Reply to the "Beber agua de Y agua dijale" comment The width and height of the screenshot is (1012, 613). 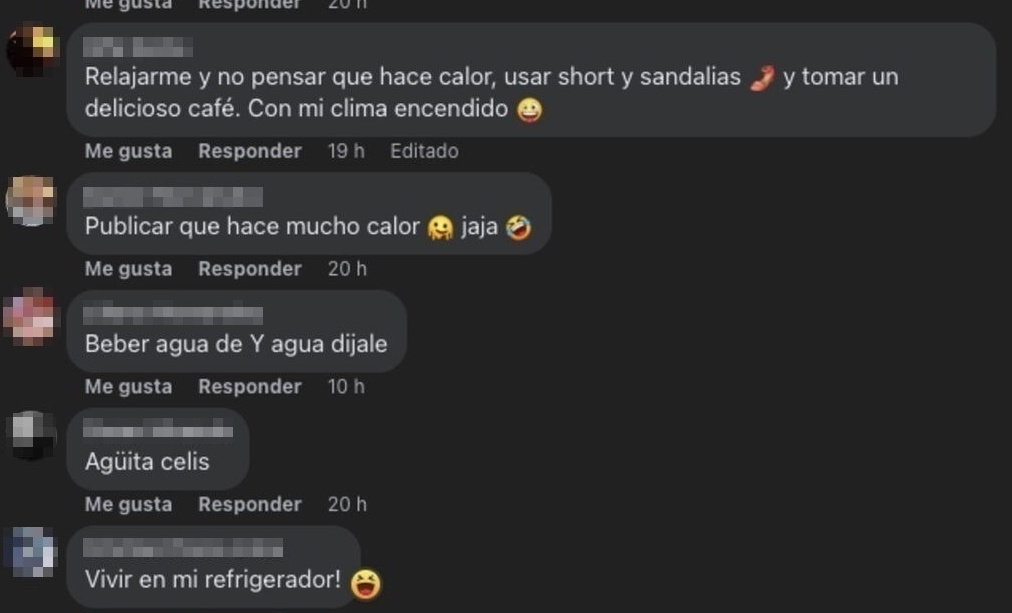point(249,387)
